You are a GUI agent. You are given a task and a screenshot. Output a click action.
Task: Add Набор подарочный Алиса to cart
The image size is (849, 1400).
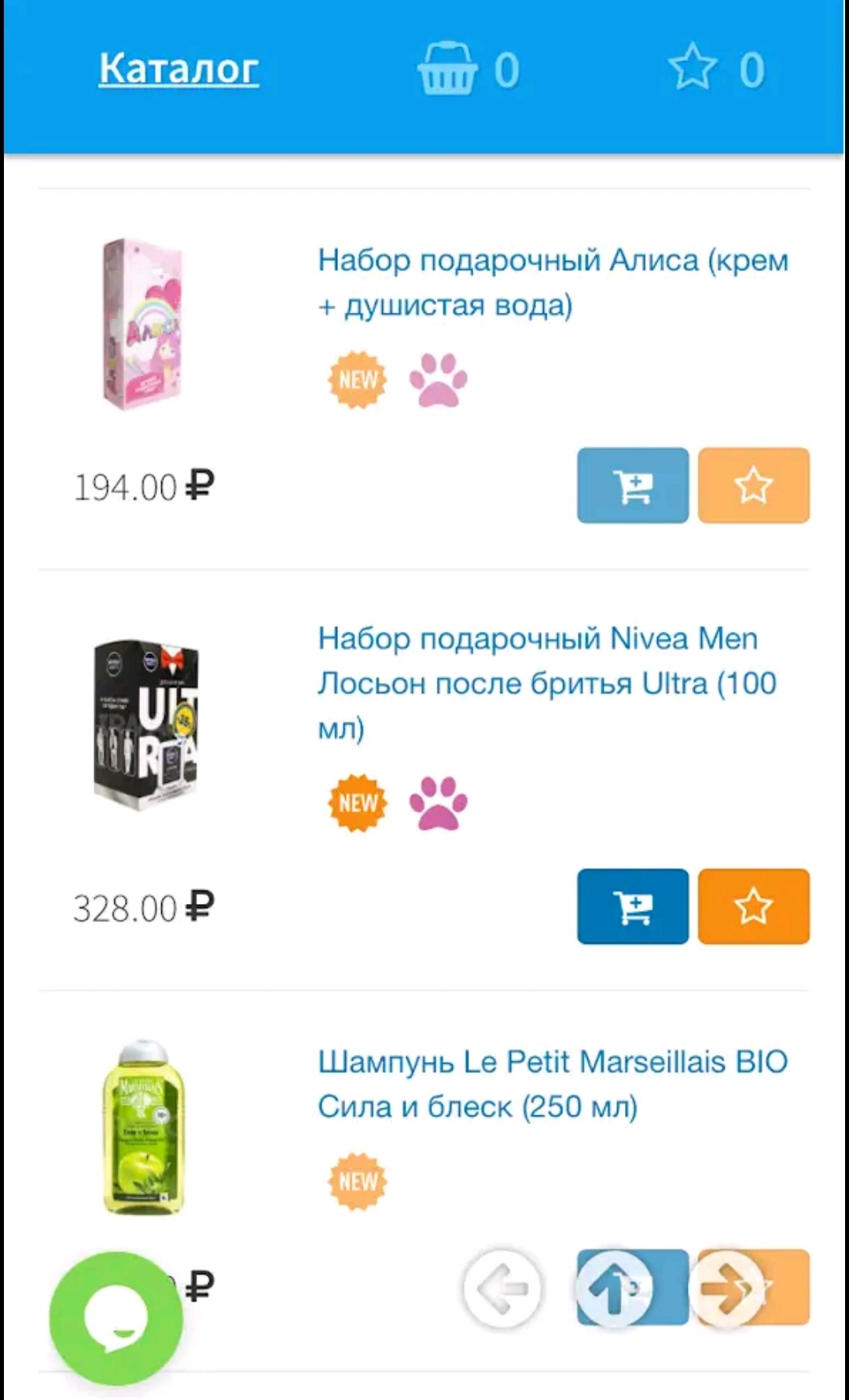pyautogui.click(x=632, y=486)
